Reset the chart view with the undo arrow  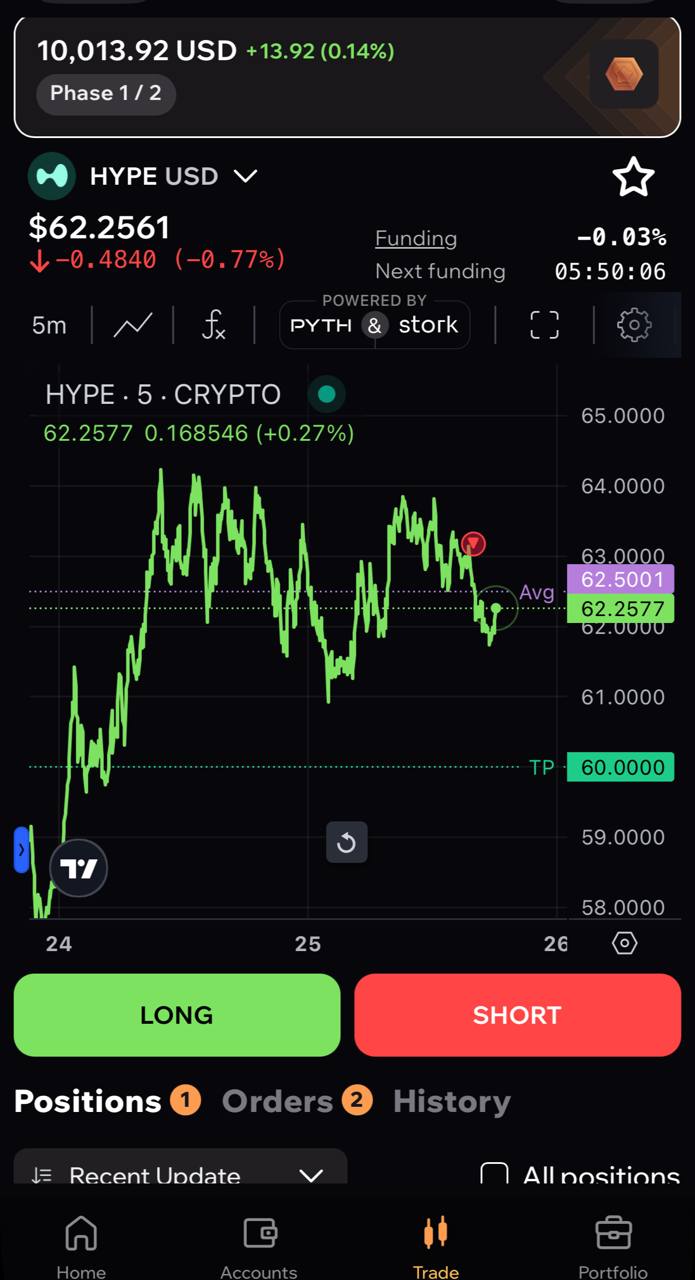coord(347,842)
